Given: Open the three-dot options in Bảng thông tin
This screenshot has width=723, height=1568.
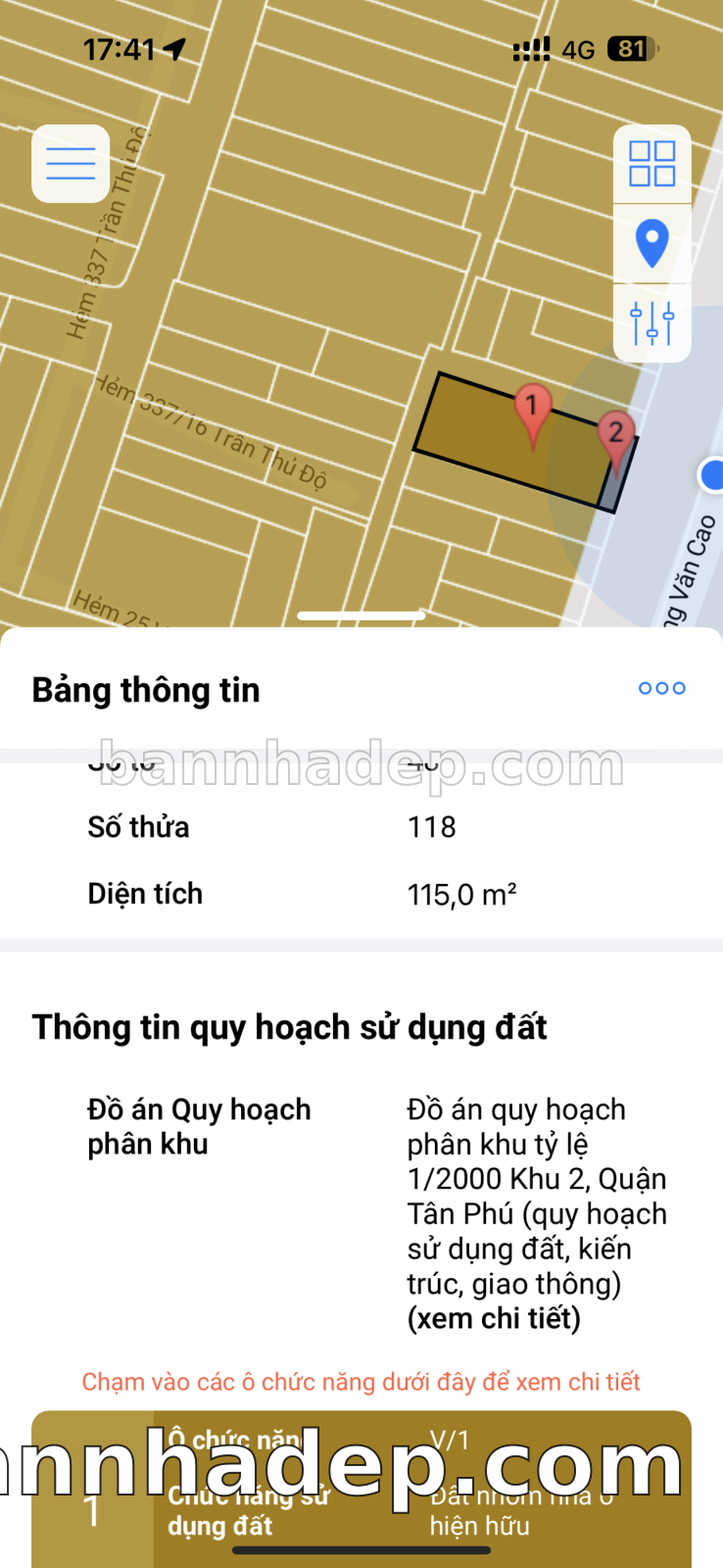Looking at the screenshot, I should [x=661, y=688].
